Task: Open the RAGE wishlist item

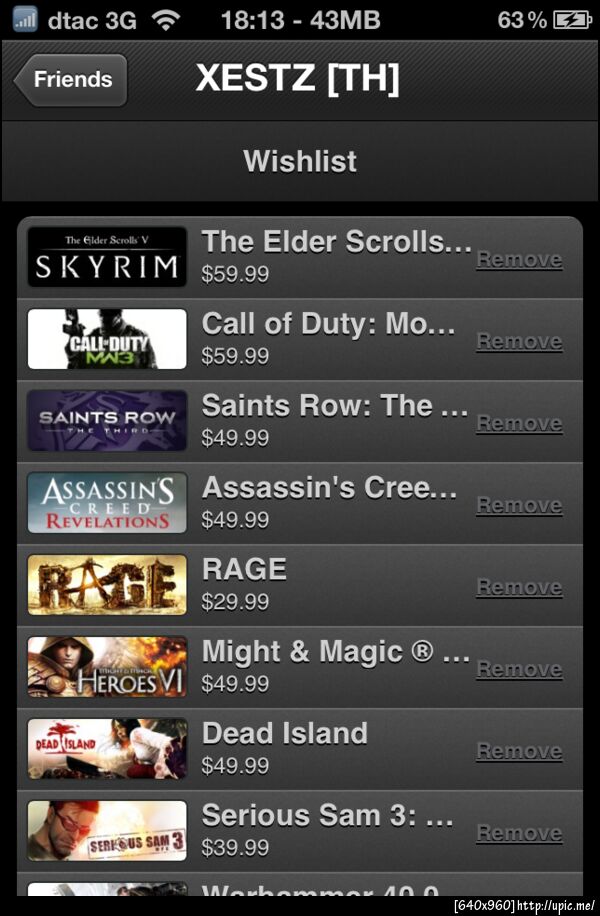Action: click(x=300, y=585)
